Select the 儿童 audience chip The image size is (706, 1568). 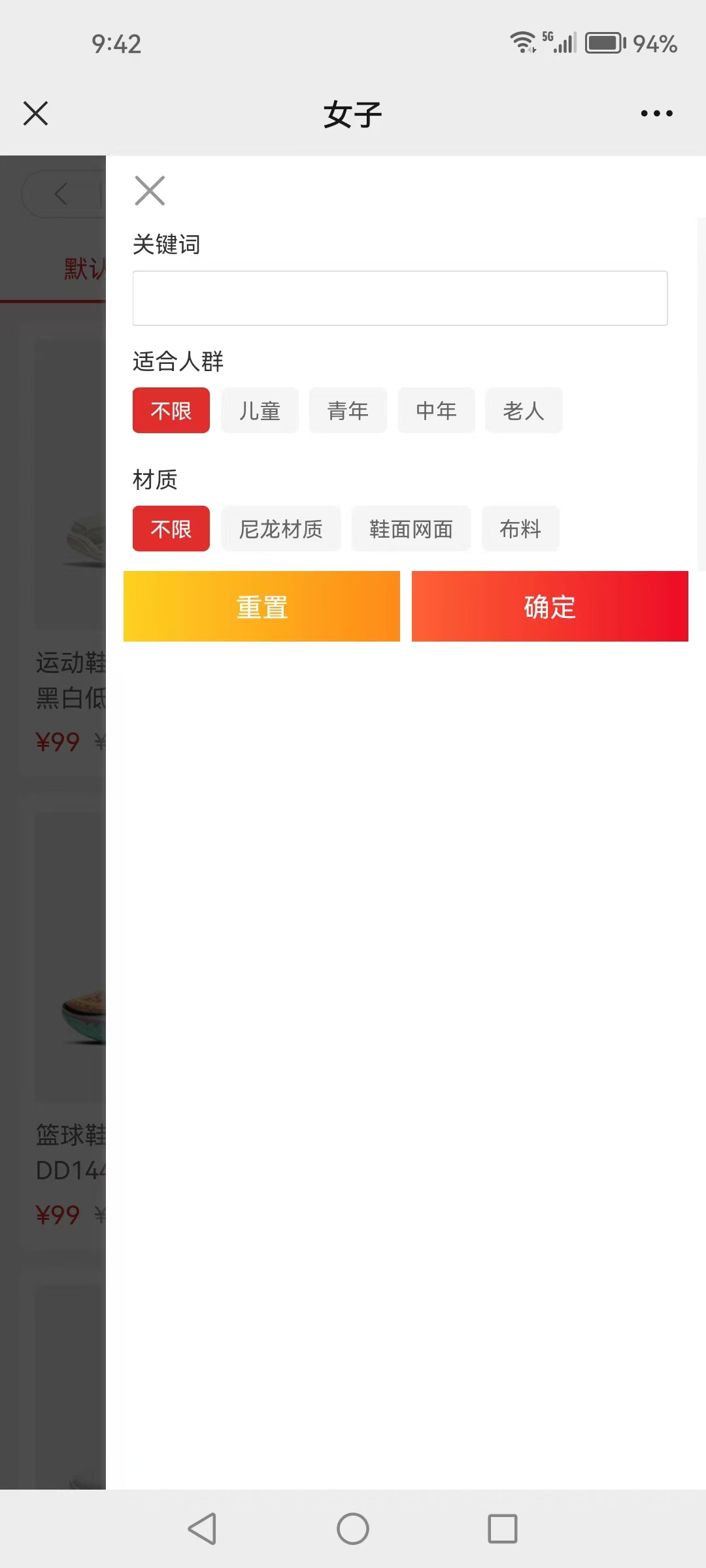260,410
